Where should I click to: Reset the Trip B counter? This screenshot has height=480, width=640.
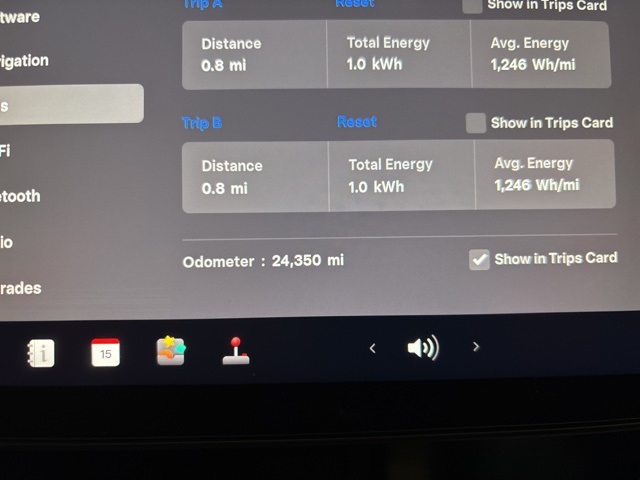pos(357,122)
